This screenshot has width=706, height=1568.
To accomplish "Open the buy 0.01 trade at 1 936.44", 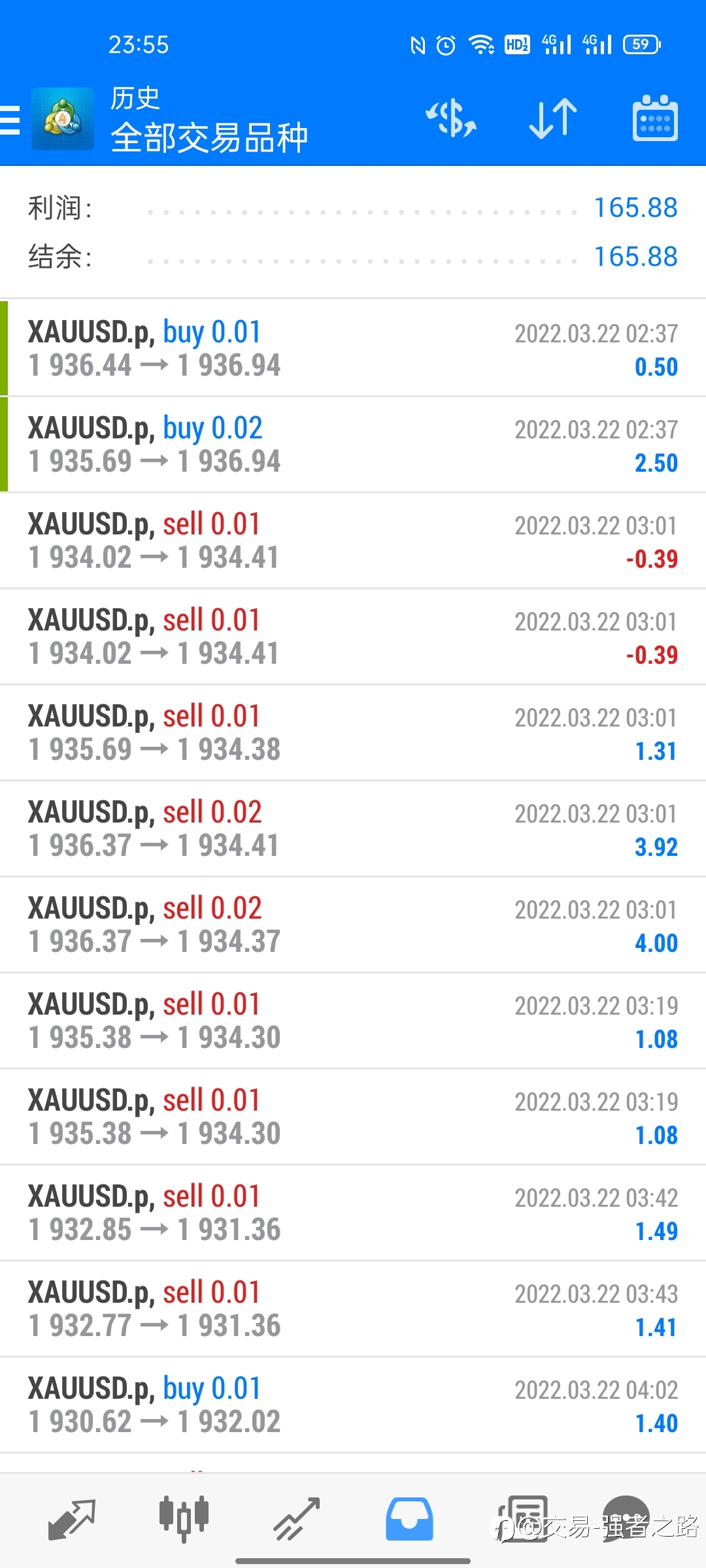I will pyautogui.click(x=353, y=348).
